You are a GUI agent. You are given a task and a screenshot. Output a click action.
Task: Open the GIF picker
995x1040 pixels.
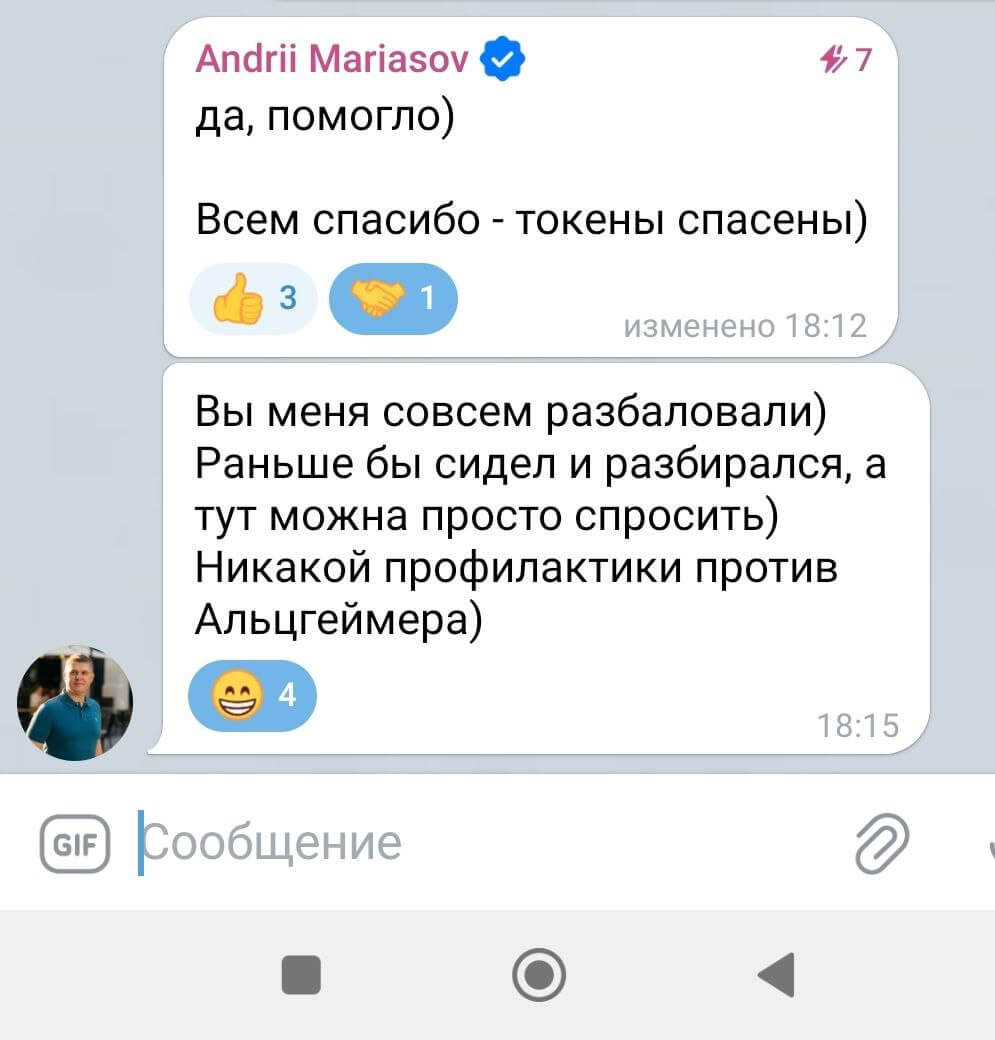click(74, 844)
